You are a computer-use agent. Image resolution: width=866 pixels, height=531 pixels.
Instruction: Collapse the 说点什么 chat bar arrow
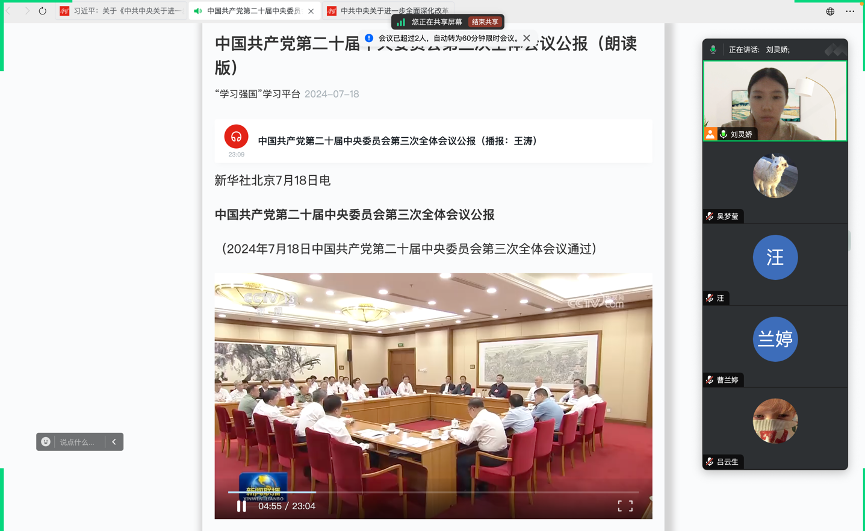pyautogui.click(x=114, y=441)
